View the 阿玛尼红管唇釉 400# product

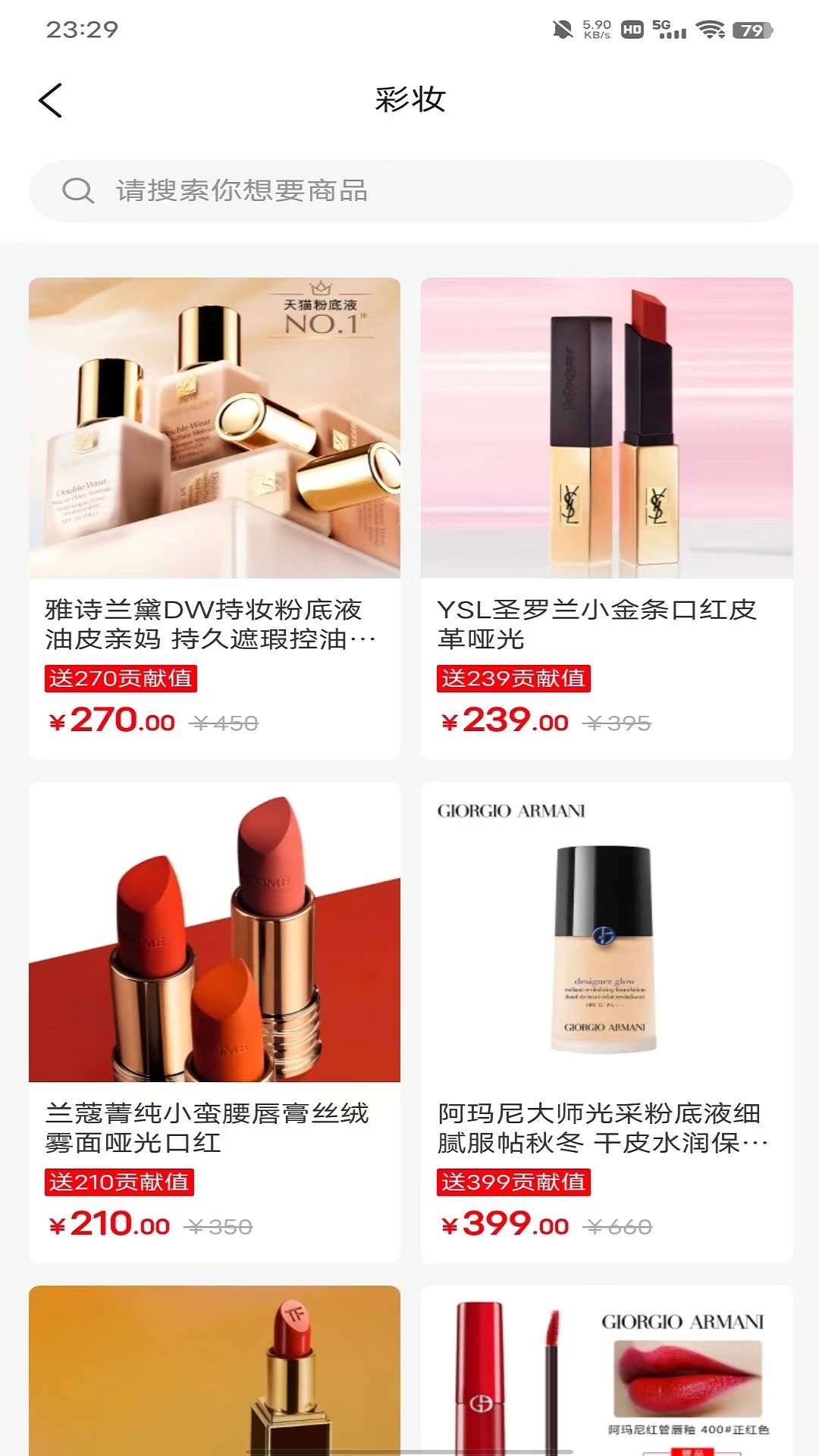pyautogui.click(x=607, y=1371)
